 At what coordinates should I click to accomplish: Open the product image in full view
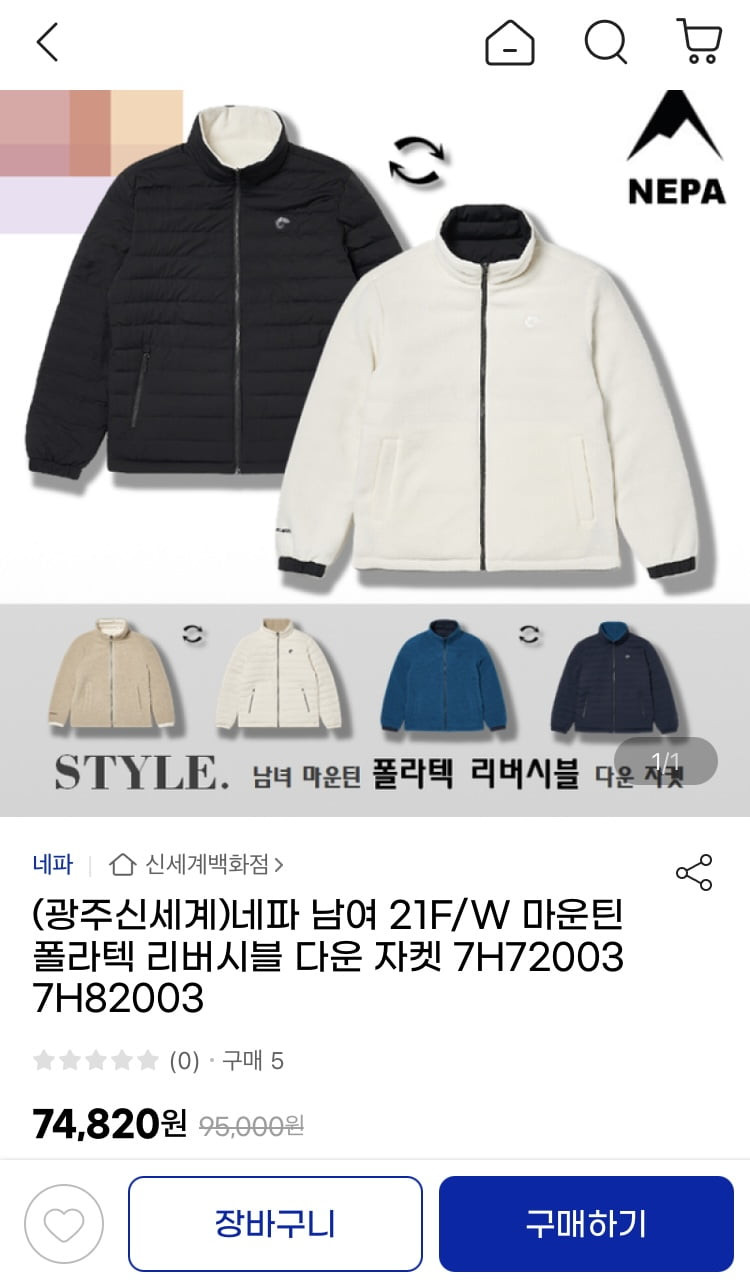[375, 400]
